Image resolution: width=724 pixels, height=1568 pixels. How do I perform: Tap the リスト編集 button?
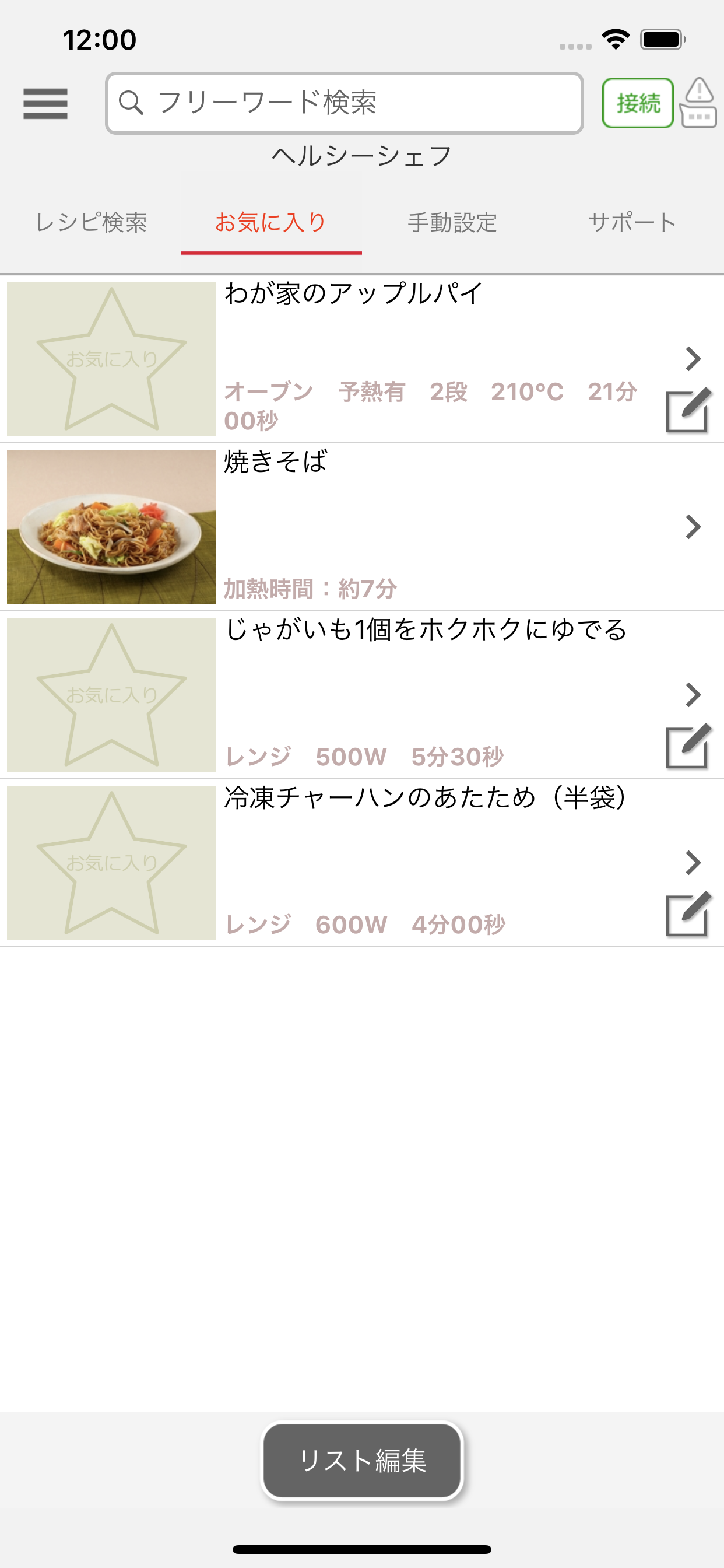362,1460
